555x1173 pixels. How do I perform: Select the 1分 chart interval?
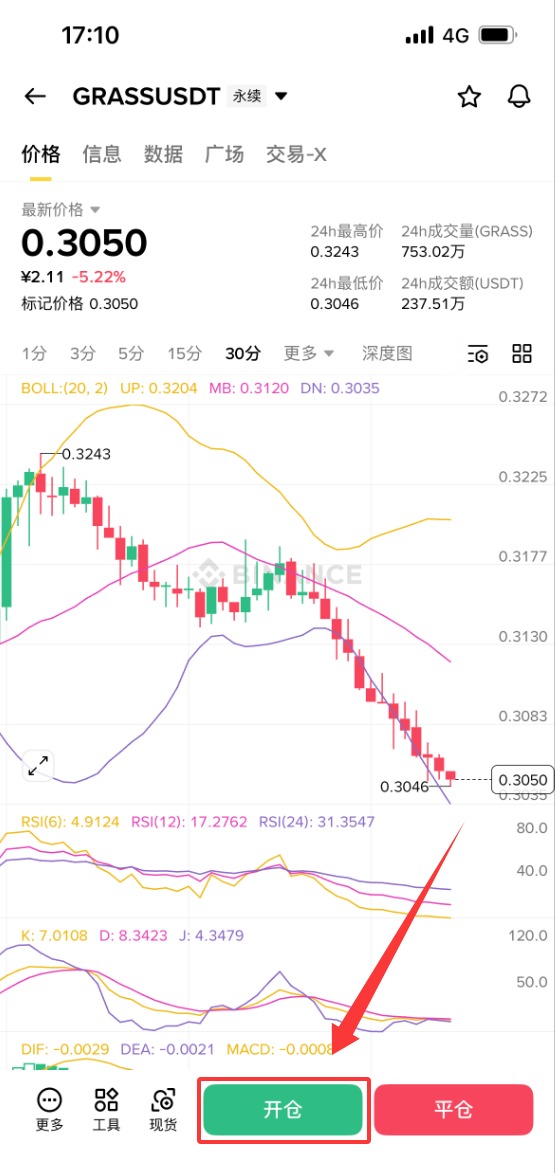(x=35, y=353)
